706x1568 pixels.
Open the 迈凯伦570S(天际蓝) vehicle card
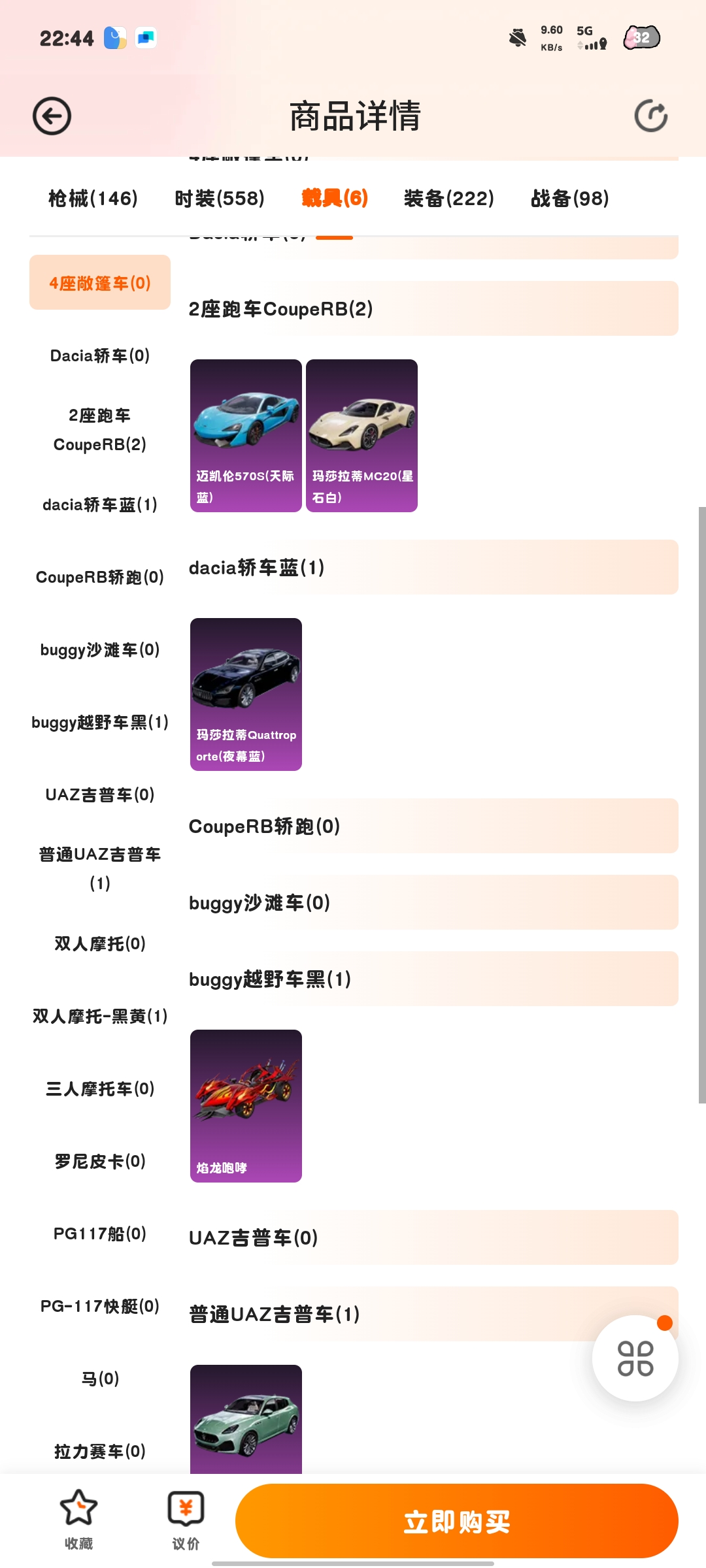pyautogui.click(x=246, y=435)
